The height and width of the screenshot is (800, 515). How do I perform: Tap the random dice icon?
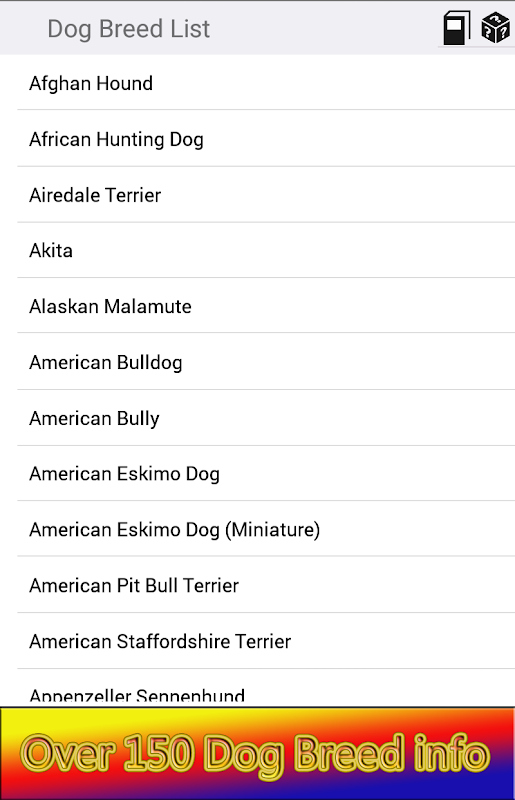(x=496, y=28)
